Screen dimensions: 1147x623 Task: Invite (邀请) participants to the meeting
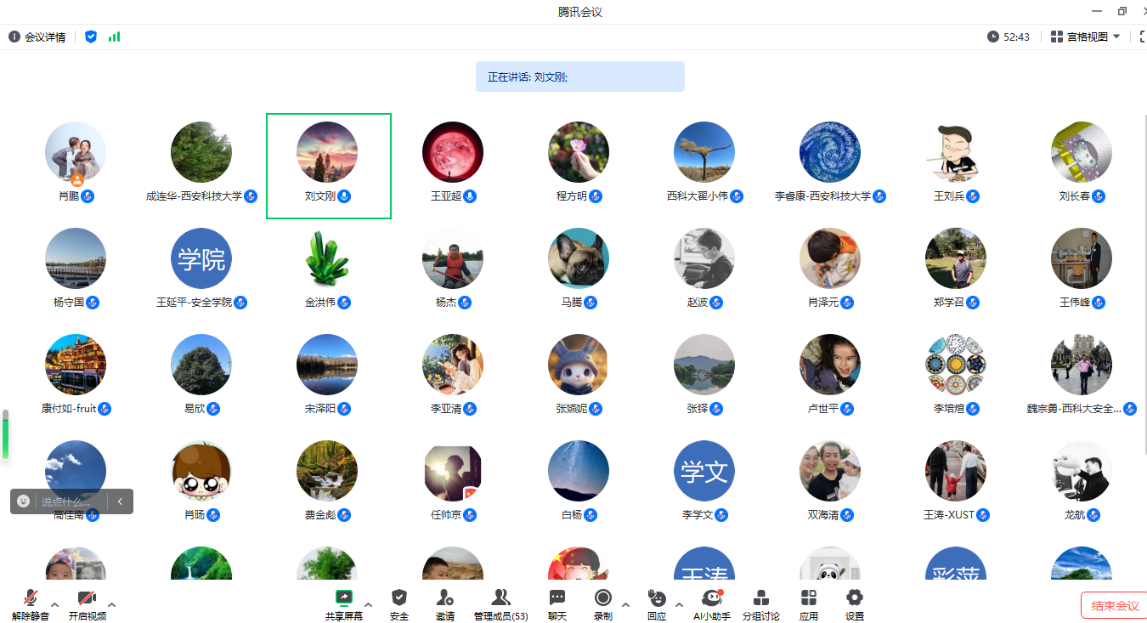pos(445,604)
